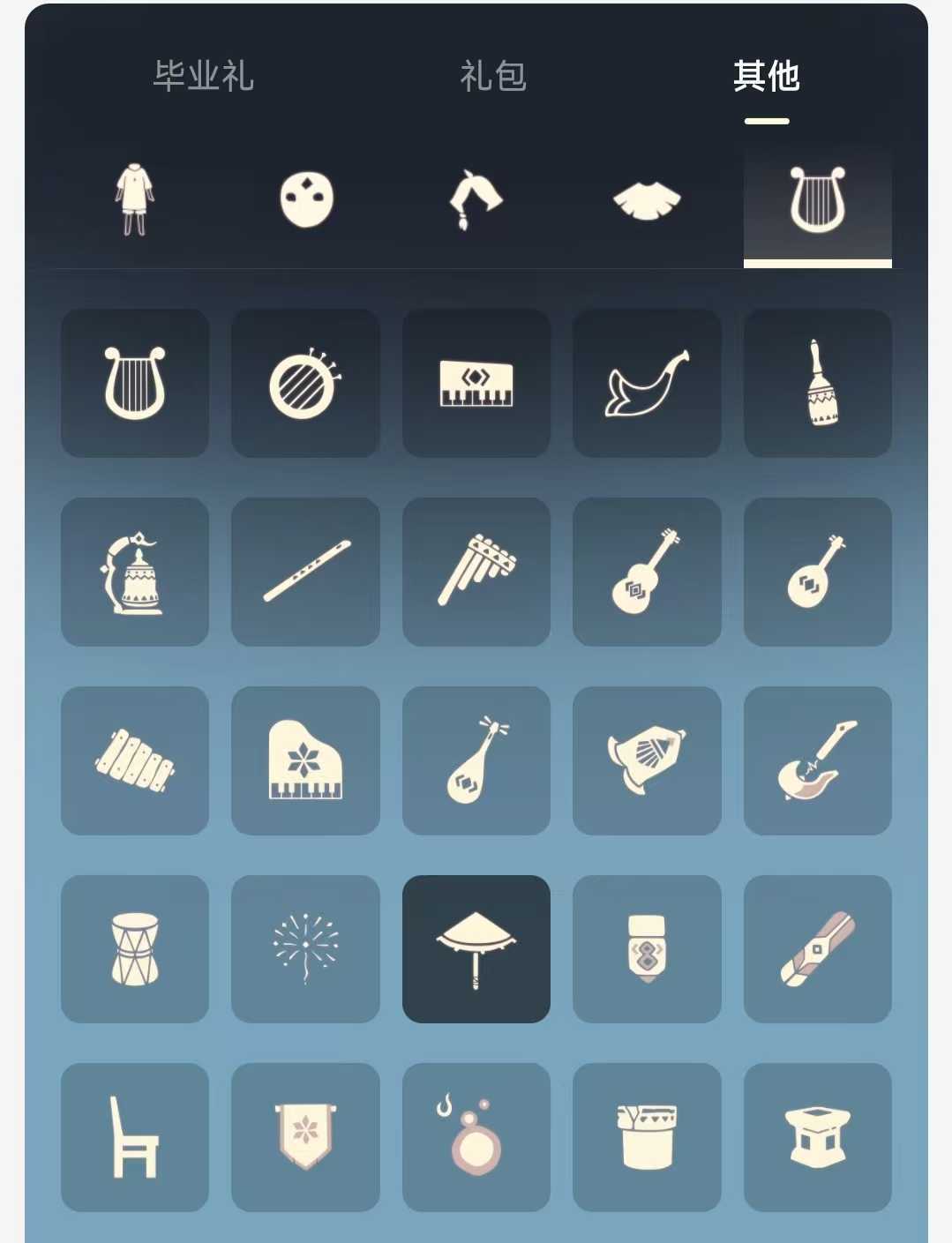Viewport: 952px width, 1243px height.
Task: Pick the horn instrument tile
Action: 647,383
